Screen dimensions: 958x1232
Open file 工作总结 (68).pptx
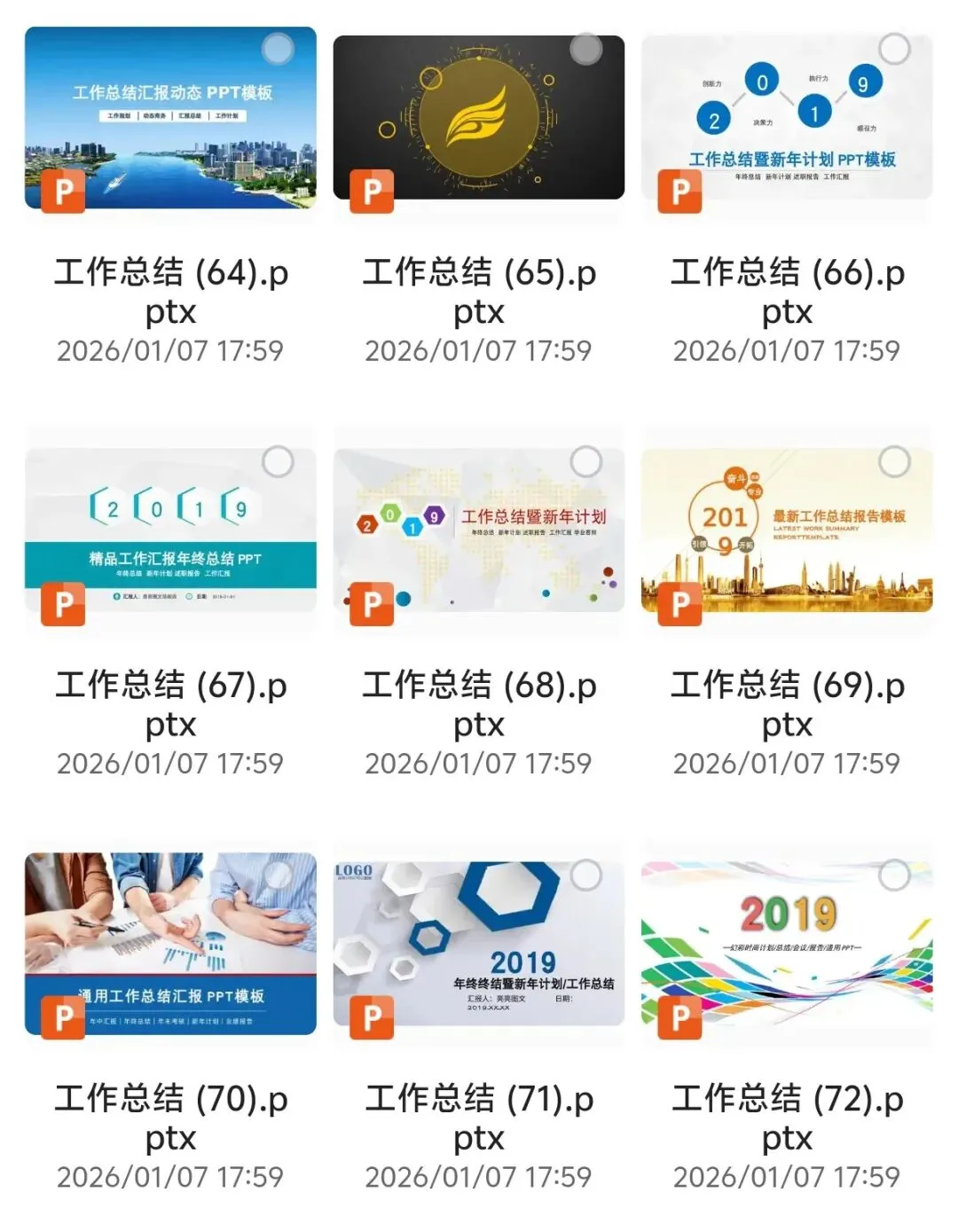pos(479,530)
